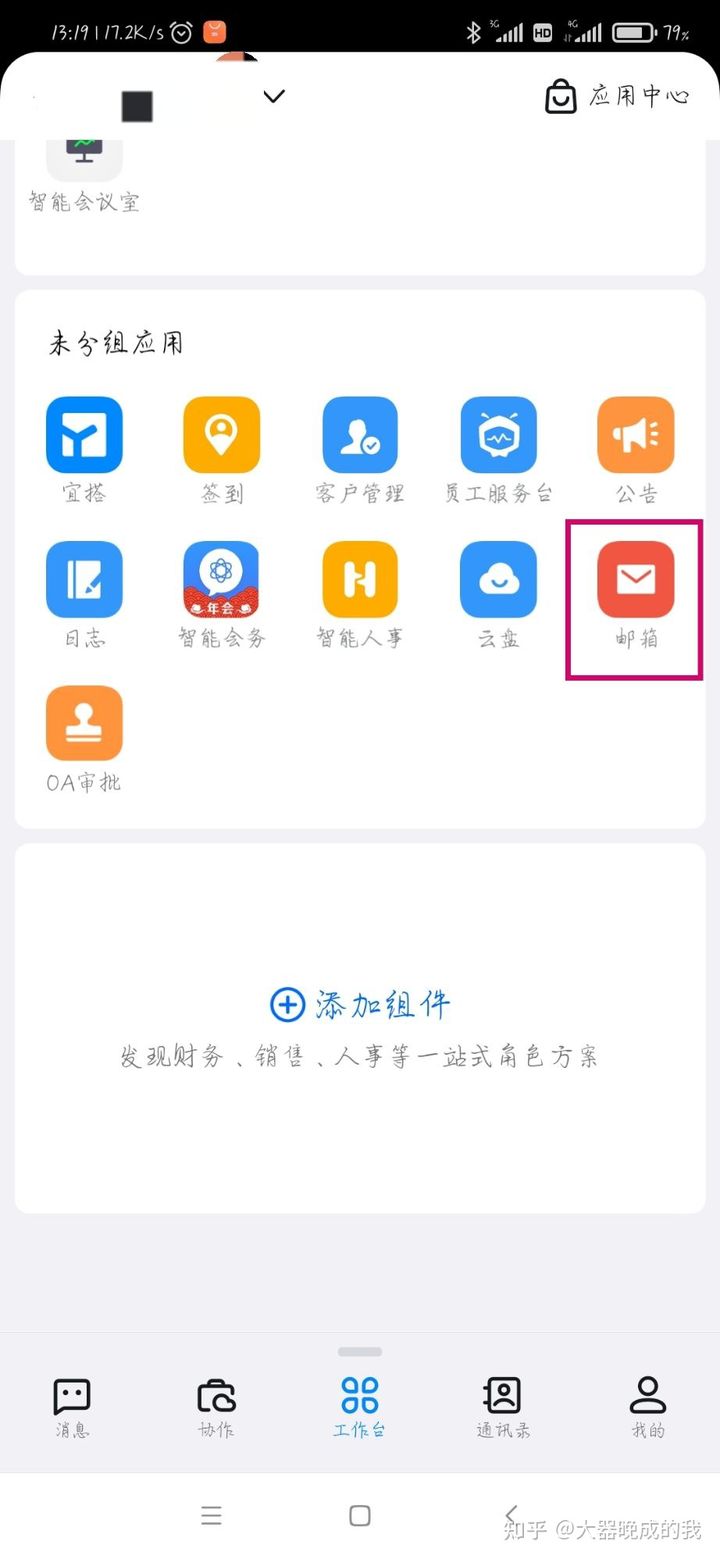Open the 智能人事 HR app
Viewport: 720px width, 1559px height.
360,579
